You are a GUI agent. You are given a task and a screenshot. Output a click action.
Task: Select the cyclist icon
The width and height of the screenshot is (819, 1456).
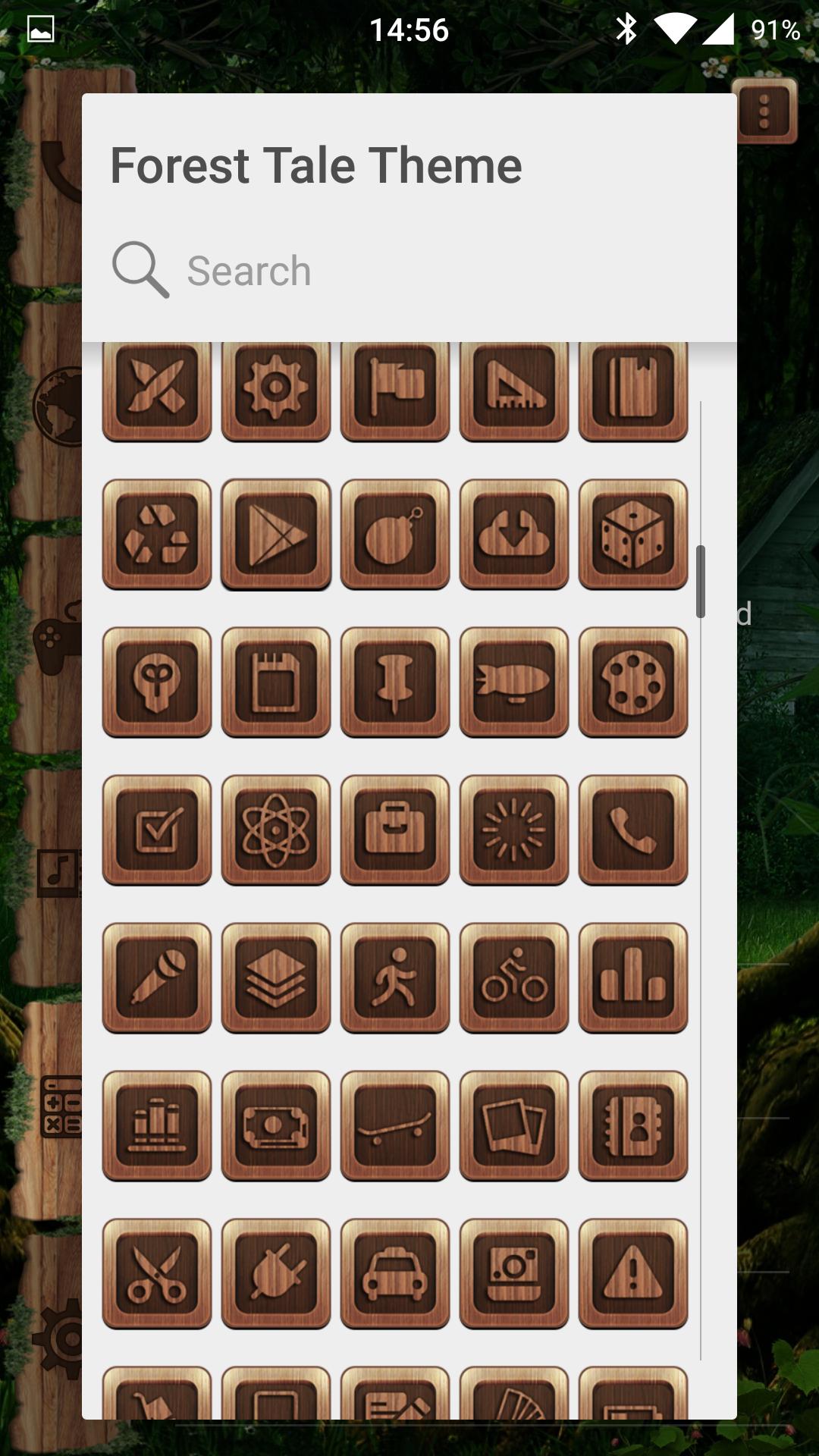point(514,978)
